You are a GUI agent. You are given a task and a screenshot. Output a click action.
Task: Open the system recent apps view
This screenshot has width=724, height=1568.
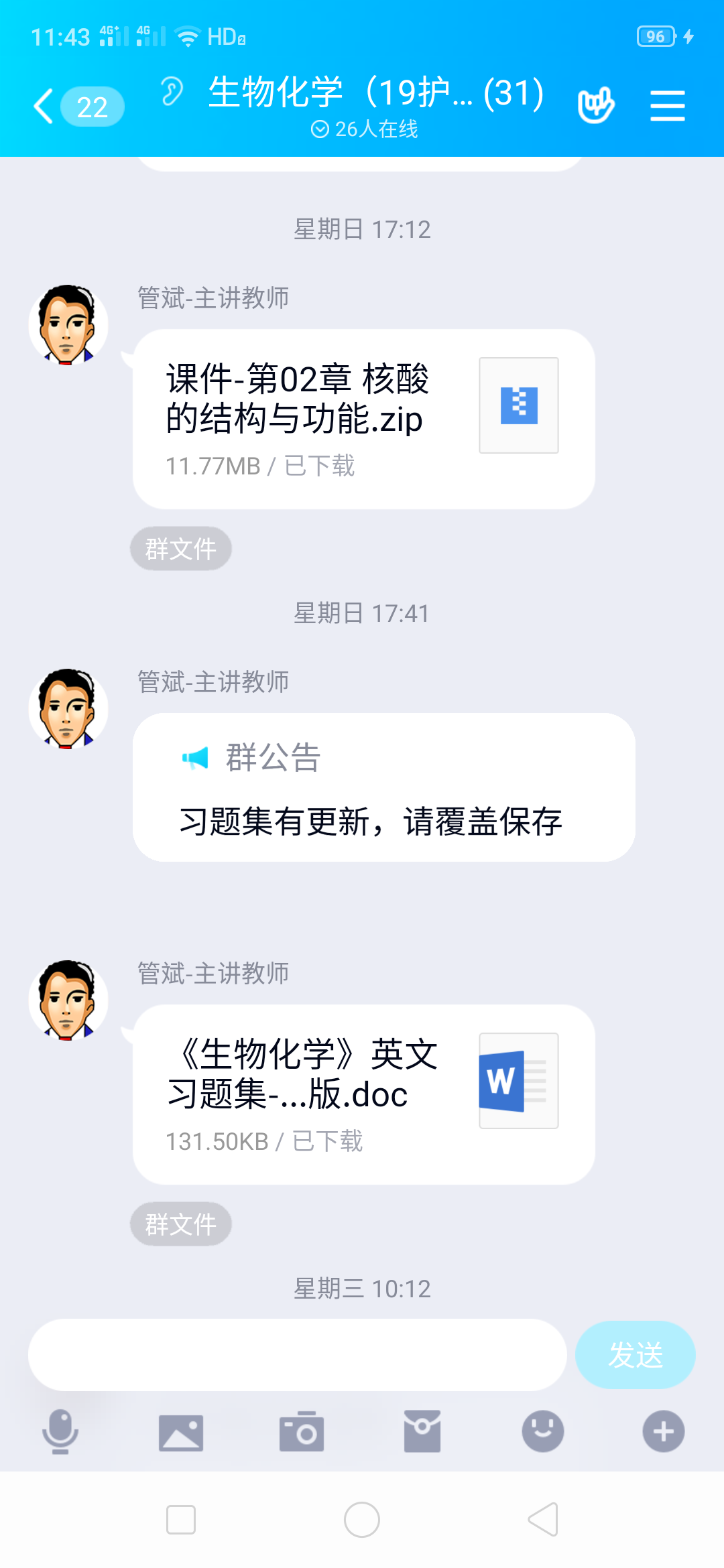tap(181, 1520)
